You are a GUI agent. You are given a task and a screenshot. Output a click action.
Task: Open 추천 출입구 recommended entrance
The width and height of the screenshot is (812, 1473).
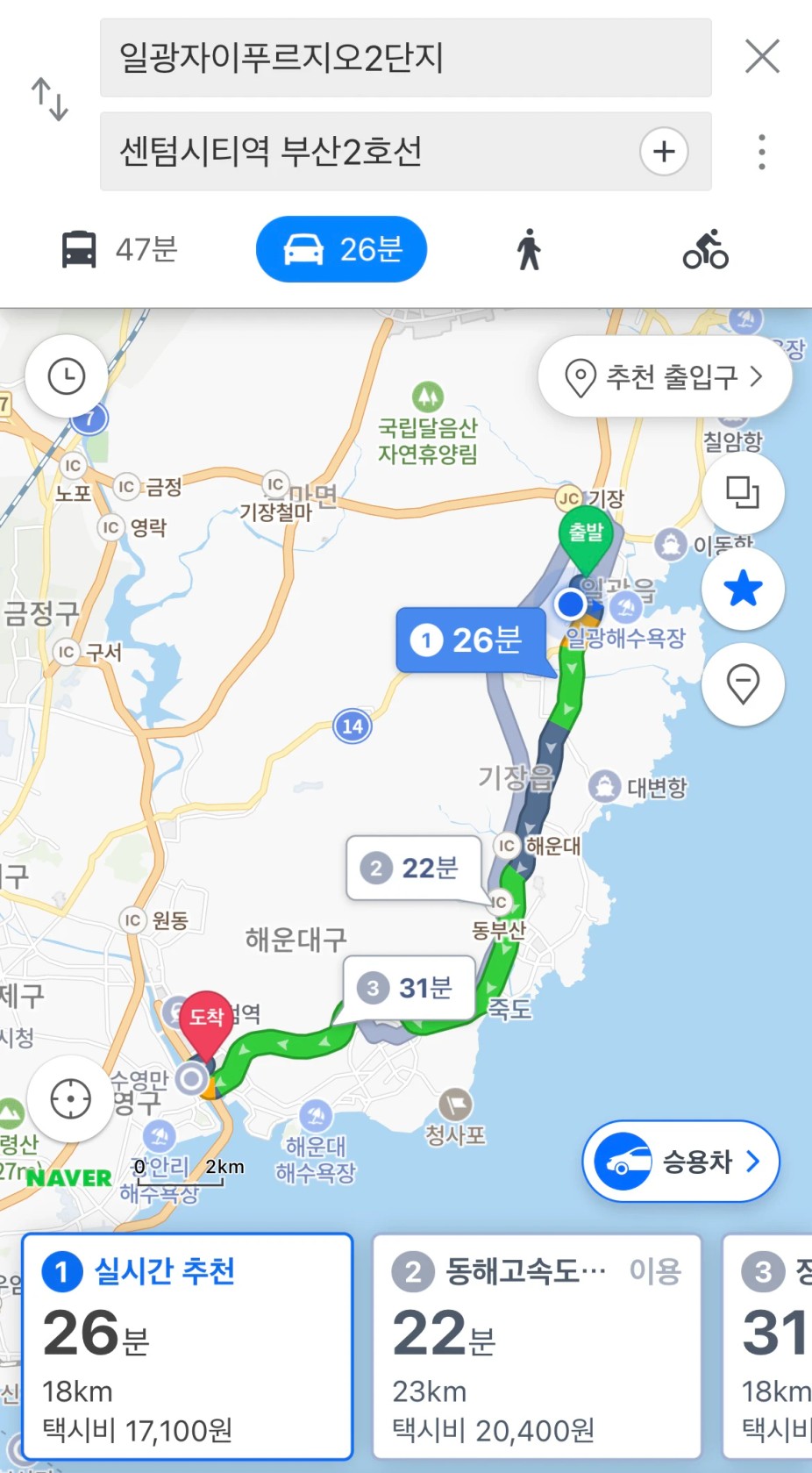[x=665, y=377]
